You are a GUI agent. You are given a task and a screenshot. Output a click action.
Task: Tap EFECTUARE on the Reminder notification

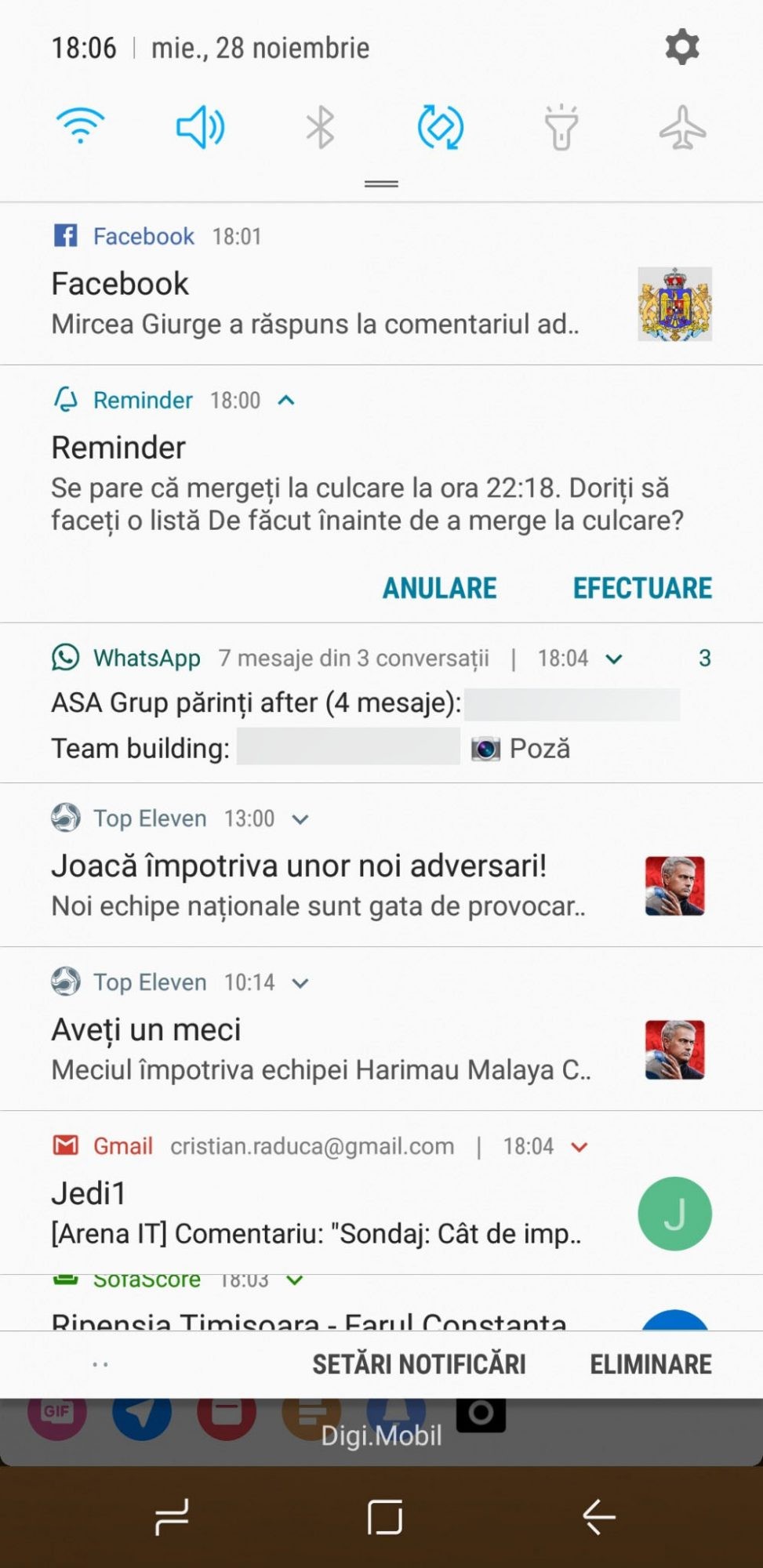pos(641,588)
